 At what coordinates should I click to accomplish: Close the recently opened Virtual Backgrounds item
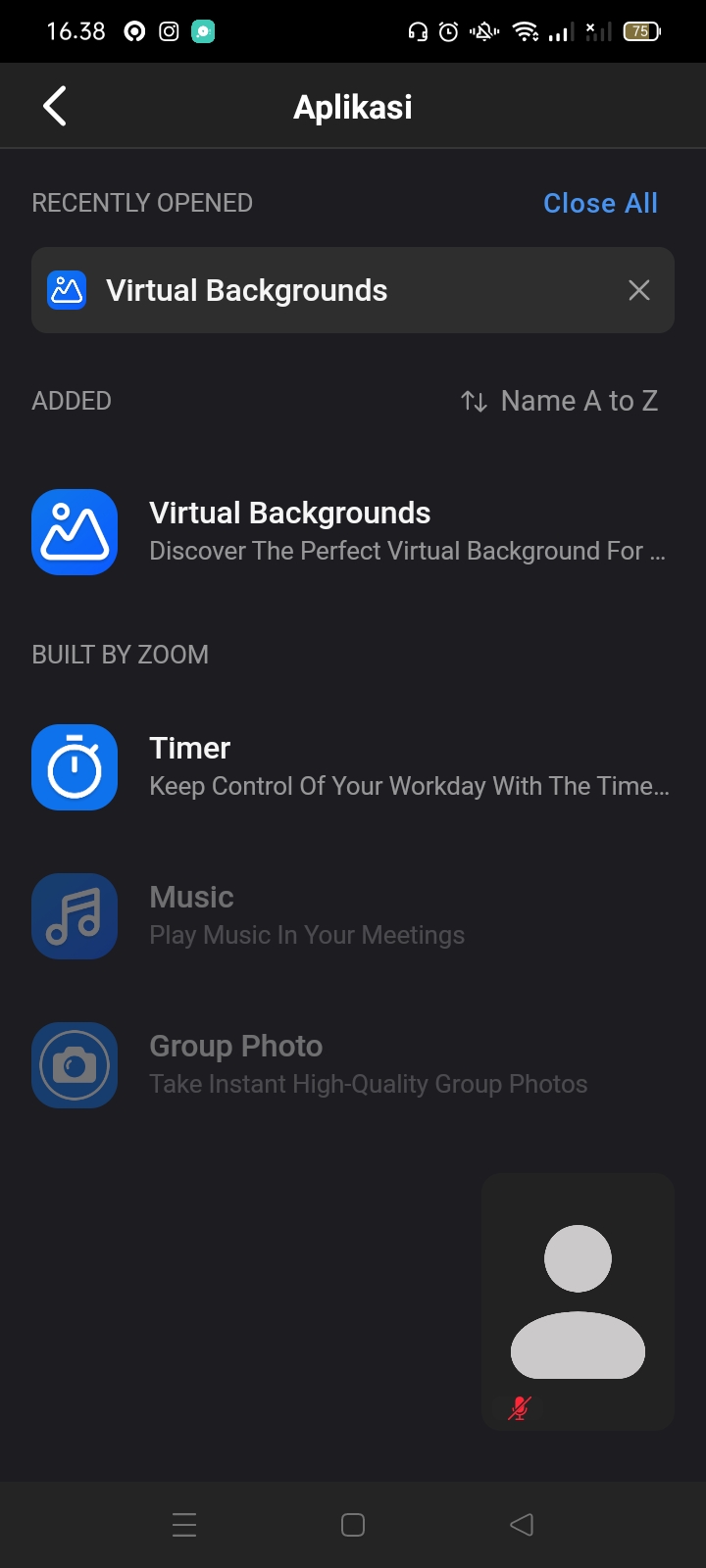(639, 290)
